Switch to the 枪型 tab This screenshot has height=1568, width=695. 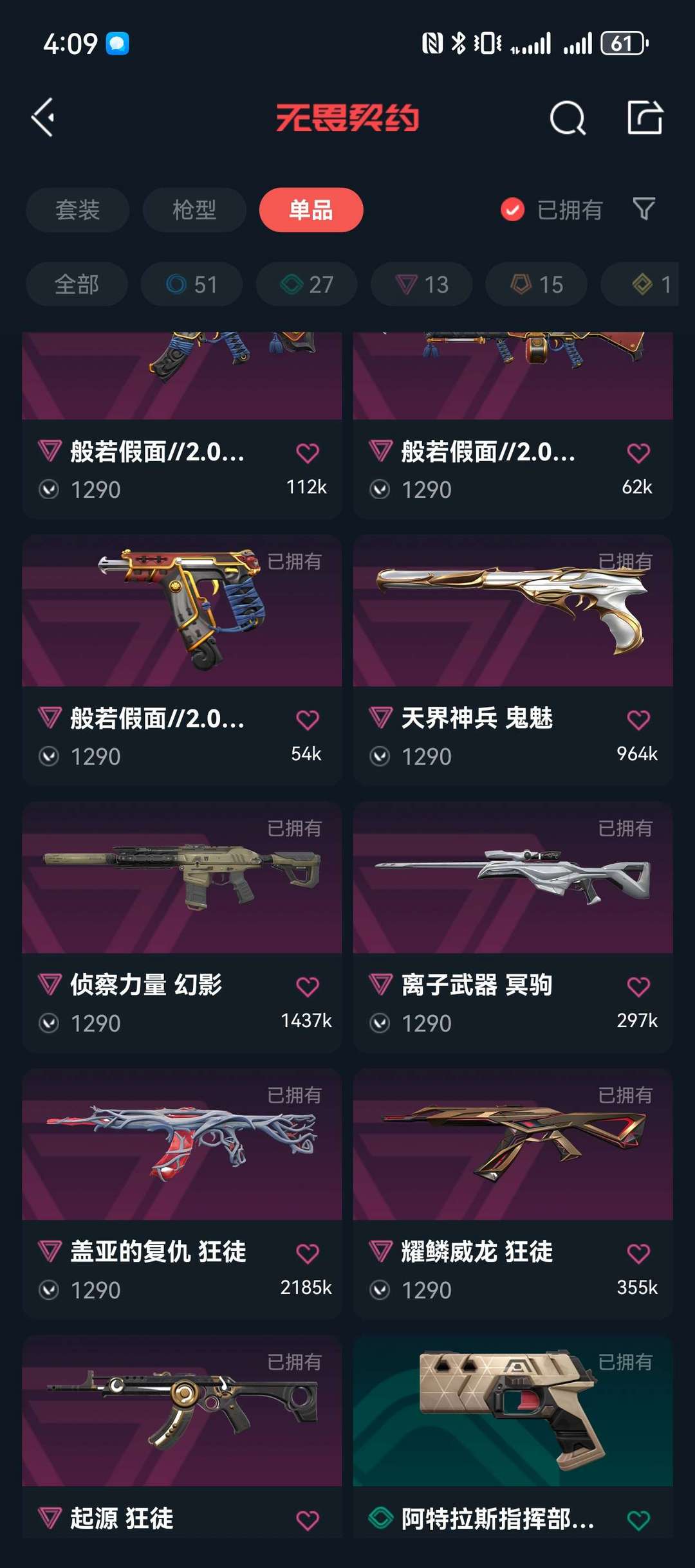[194, 210]
